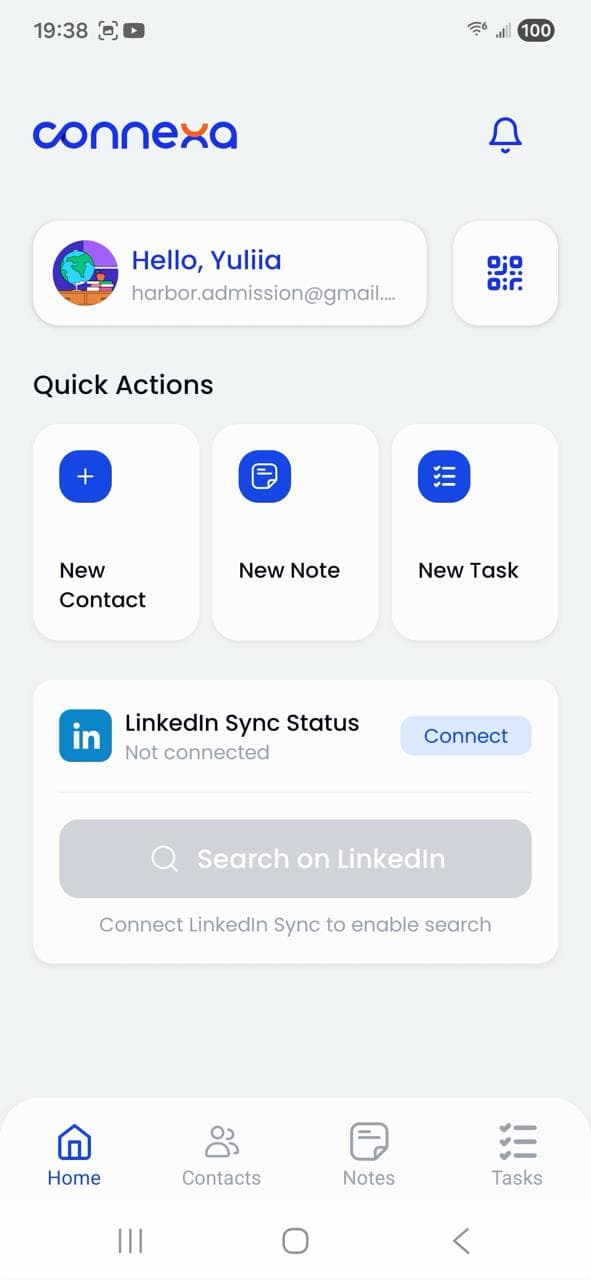
Task: Switch to the Contacts tab
Action: pos(221,1155)
